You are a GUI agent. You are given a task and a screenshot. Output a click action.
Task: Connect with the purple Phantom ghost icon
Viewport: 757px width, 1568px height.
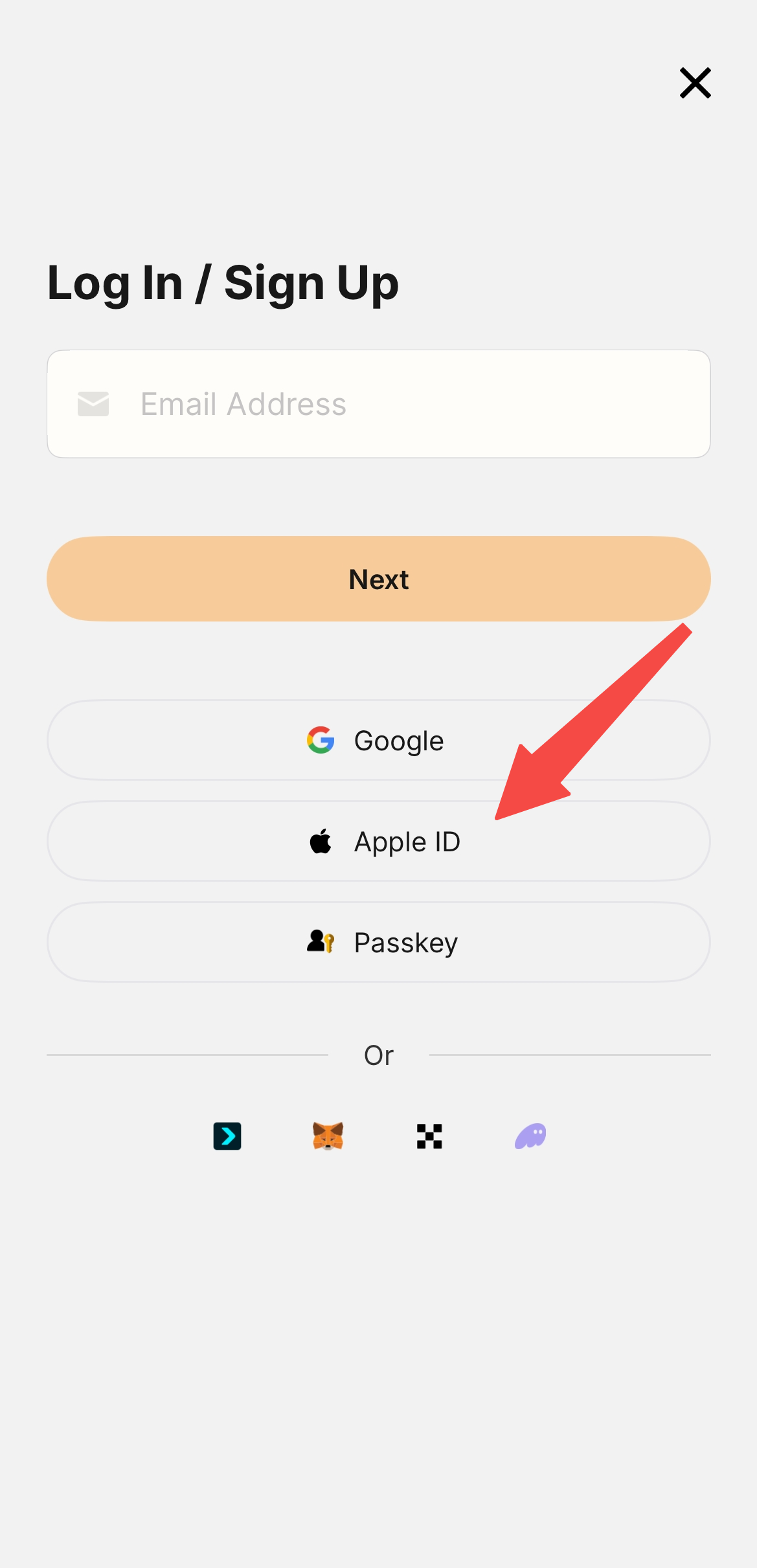[530, 1136]
